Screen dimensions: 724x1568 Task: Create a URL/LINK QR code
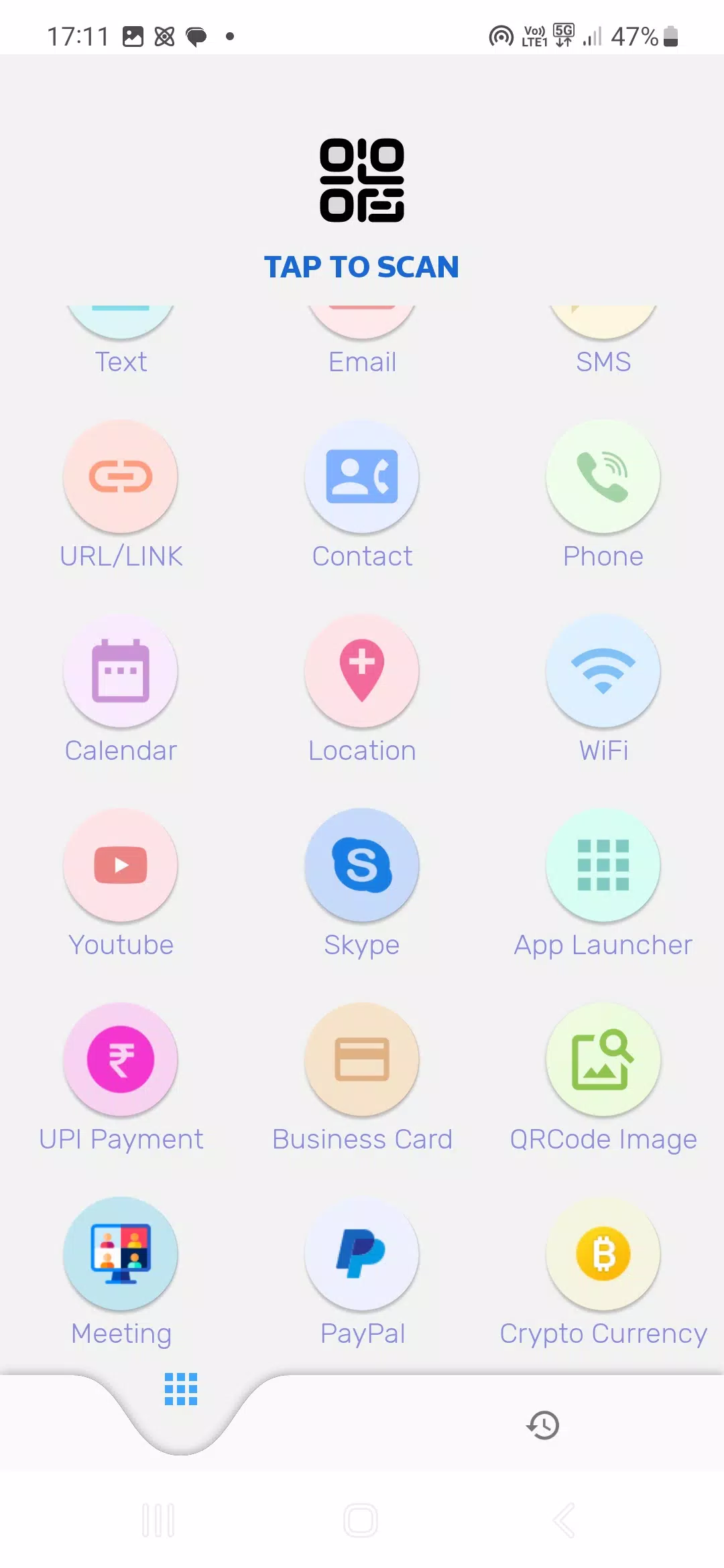pos(121,477)
